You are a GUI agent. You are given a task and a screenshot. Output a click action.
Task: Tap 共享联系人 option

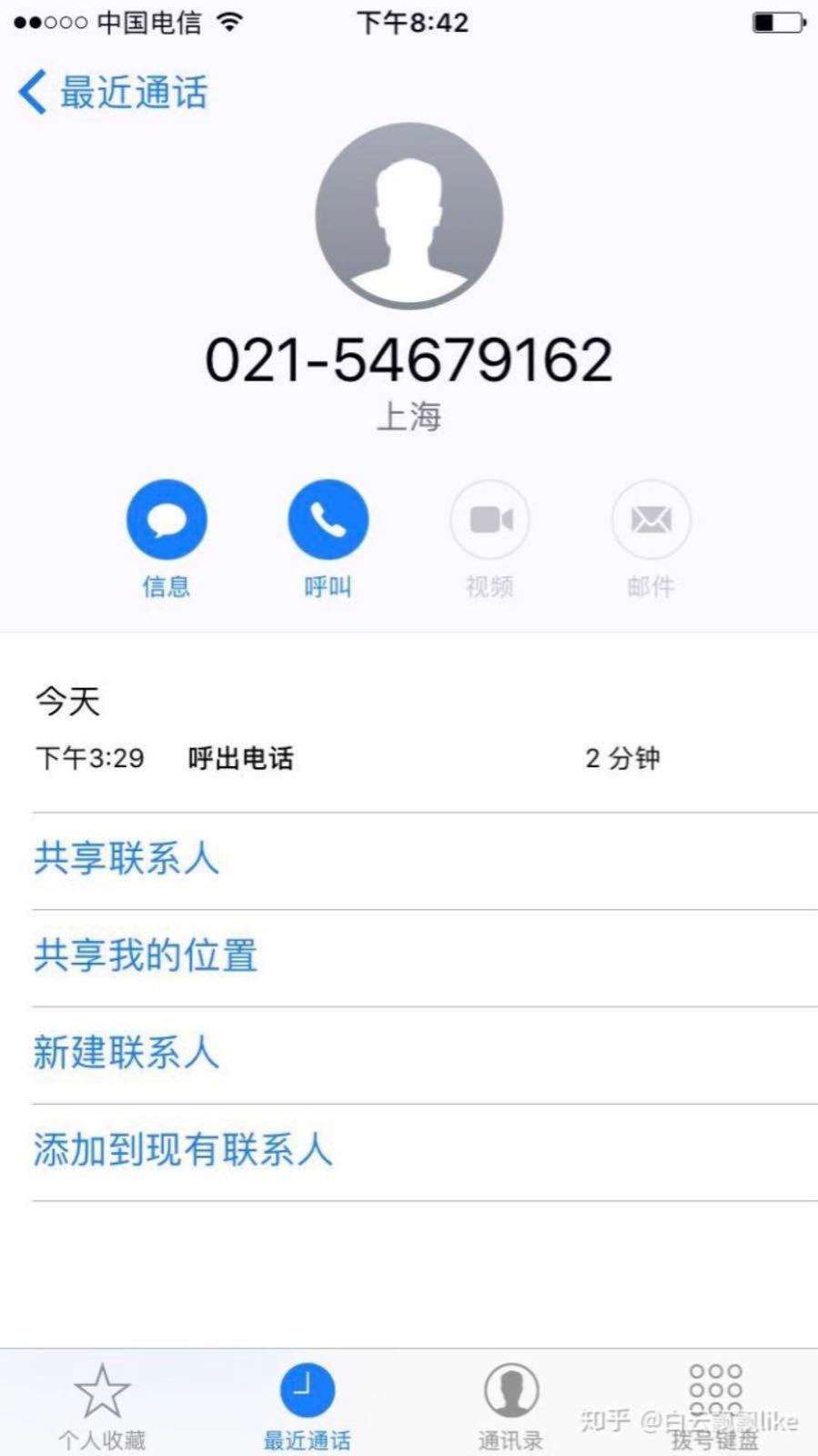126,859
